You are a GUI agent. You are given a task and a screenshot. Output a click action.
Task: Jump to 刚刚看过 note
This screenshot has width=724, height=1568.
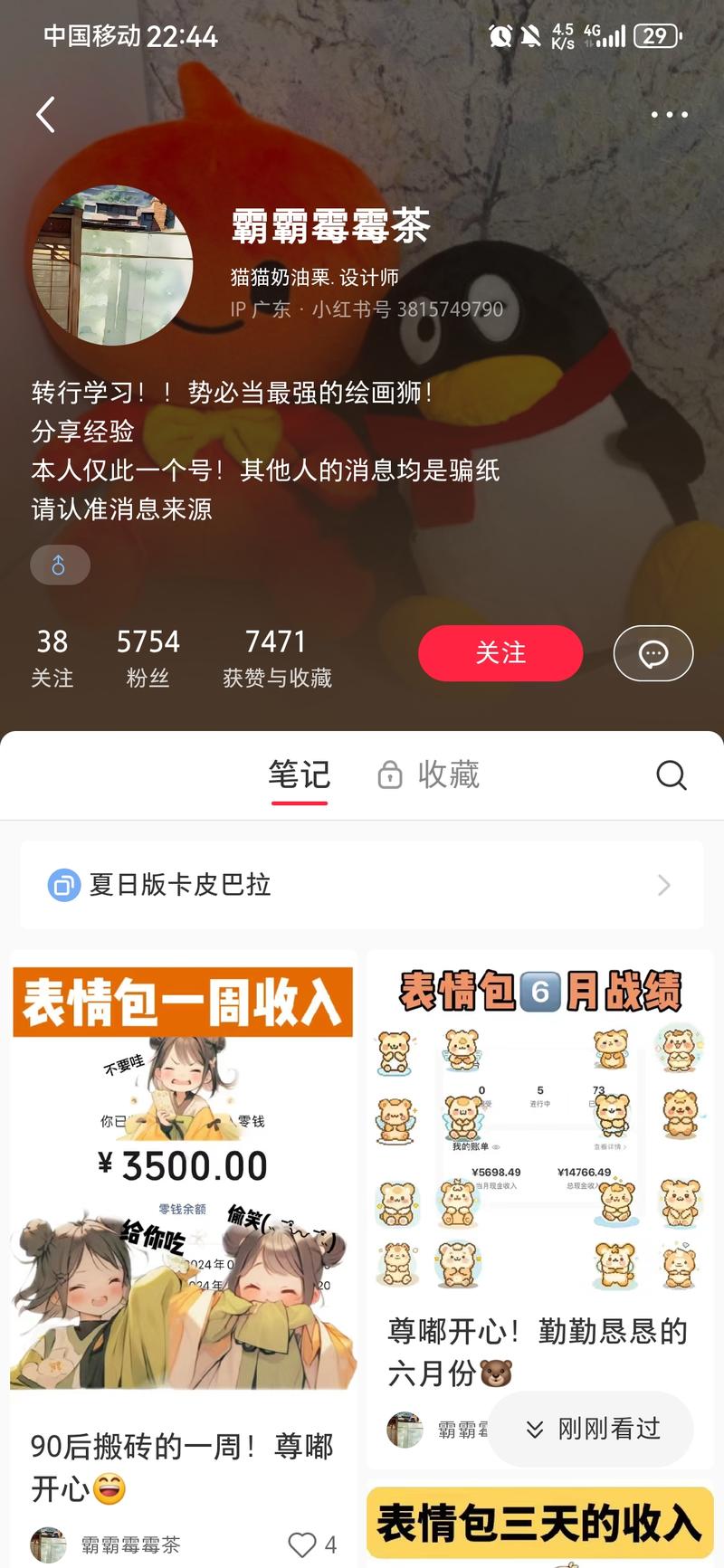[593, 1429]
